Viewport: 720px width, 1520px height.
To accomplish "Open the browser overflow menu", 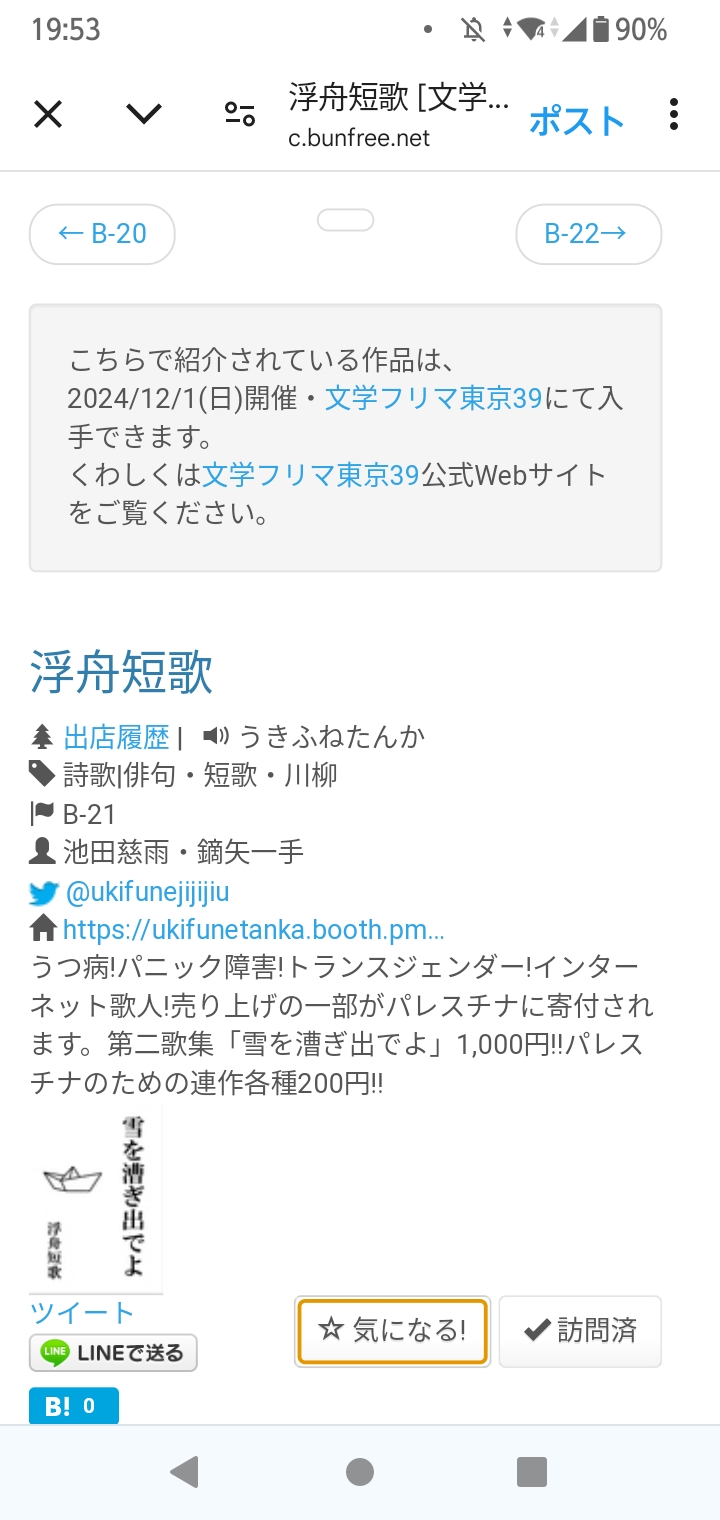I will 674,115.
